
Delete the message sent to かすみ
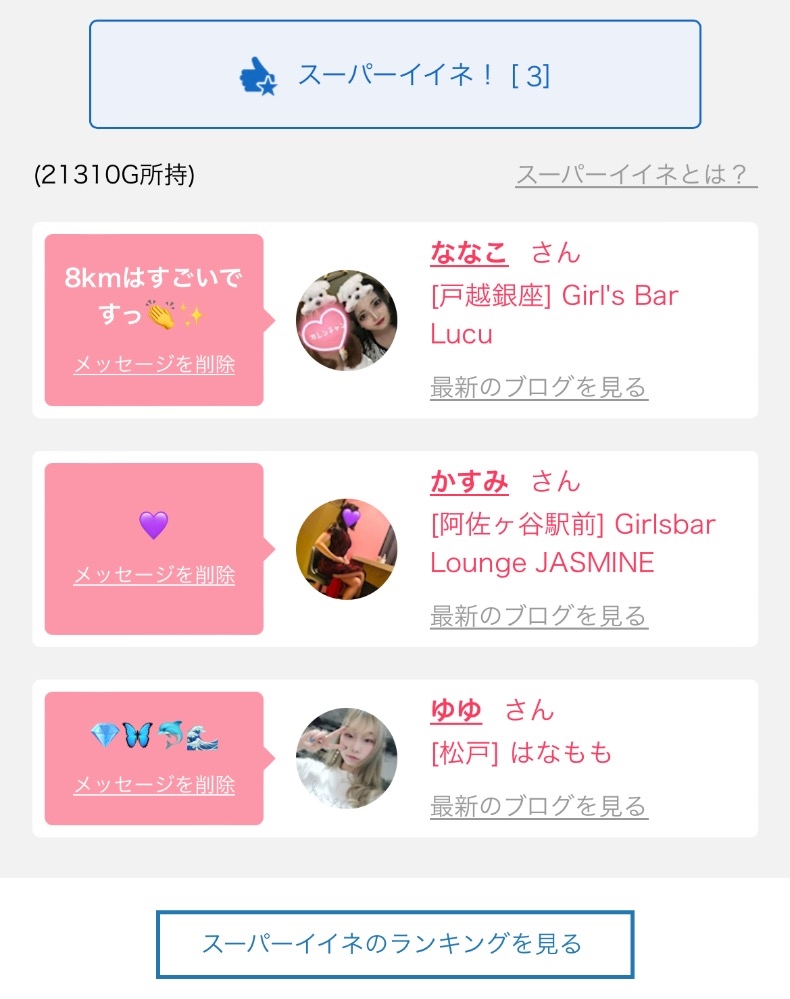154,576
